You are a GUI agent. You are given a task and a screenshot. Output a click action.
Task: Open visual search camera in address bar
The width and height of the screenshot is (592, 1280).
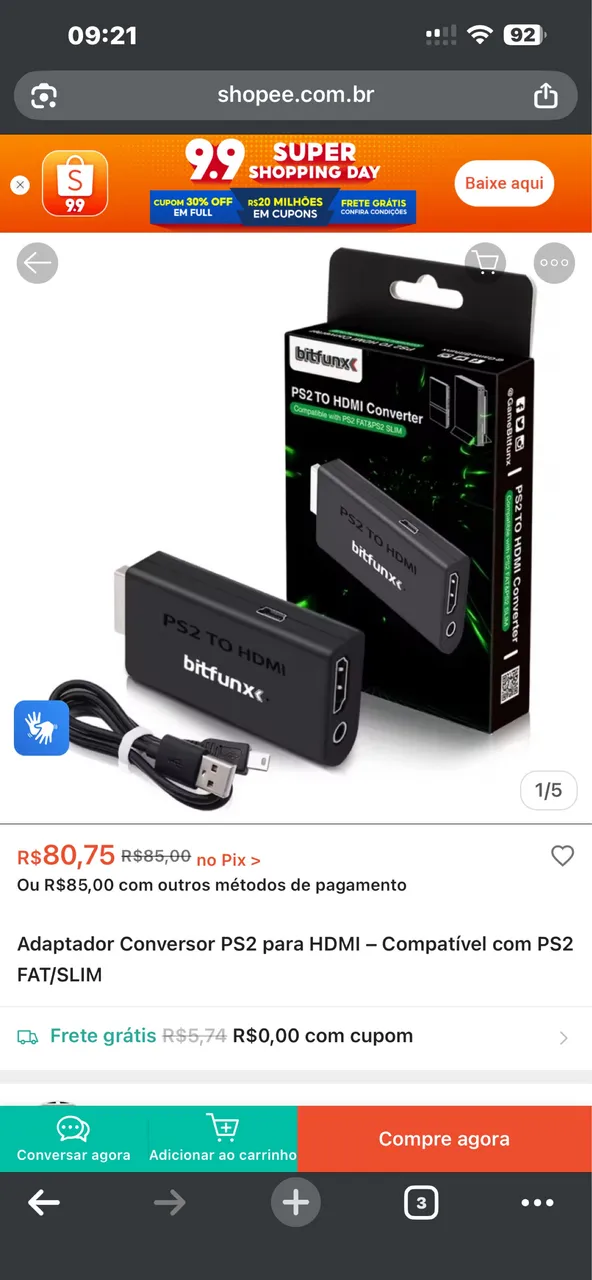[44, 96]
